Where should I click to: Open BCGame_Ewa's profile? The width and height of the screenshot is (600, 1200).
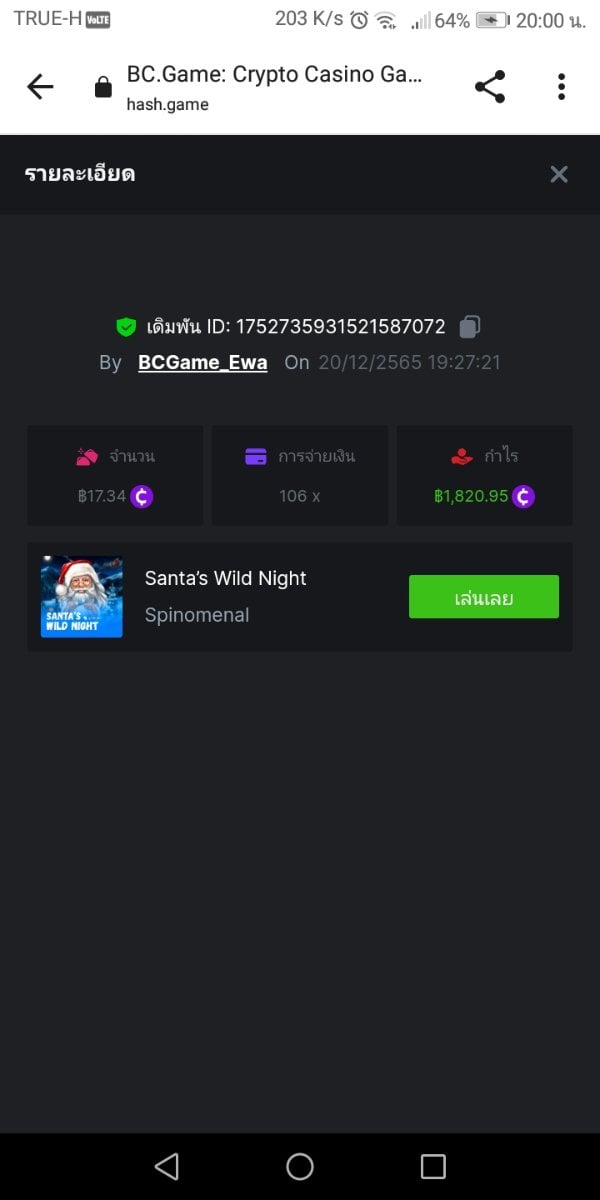point(202,362)
